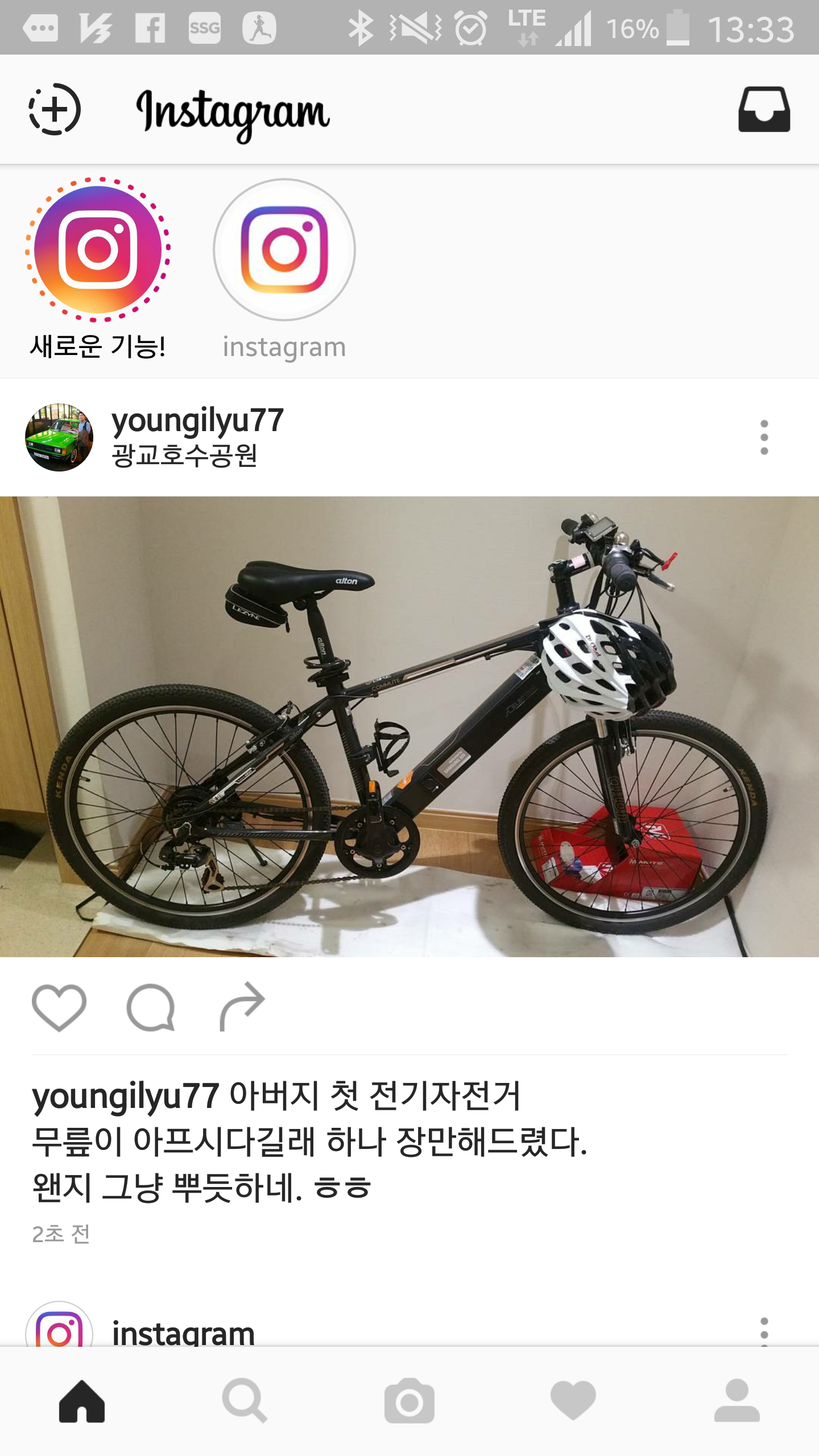The width and height of the screenshot is (819, 1456).
Task: Switch to the Activity heart tab
Action: [x=573, y=1401]
